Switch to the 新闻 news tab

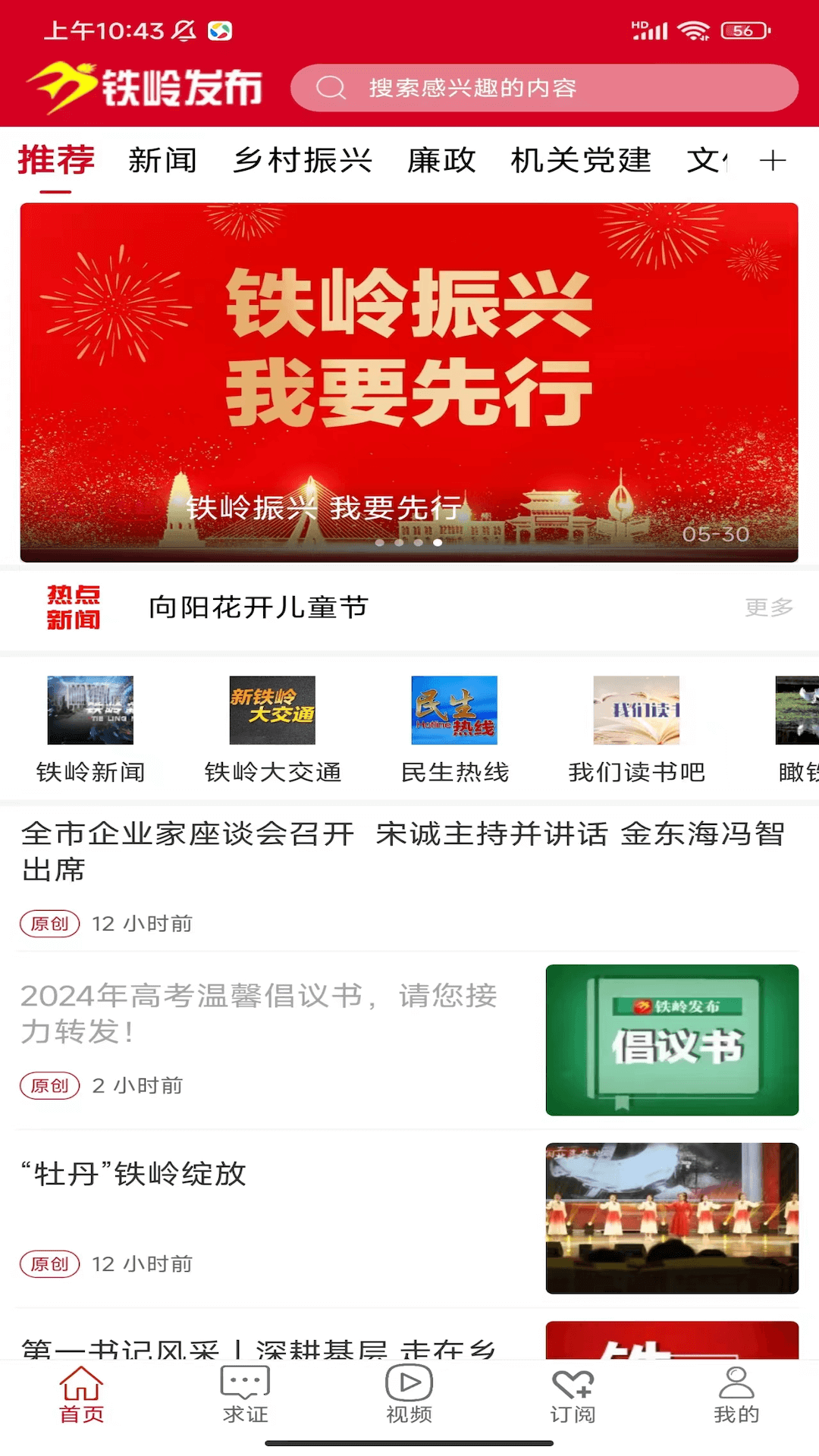(162, 160)
